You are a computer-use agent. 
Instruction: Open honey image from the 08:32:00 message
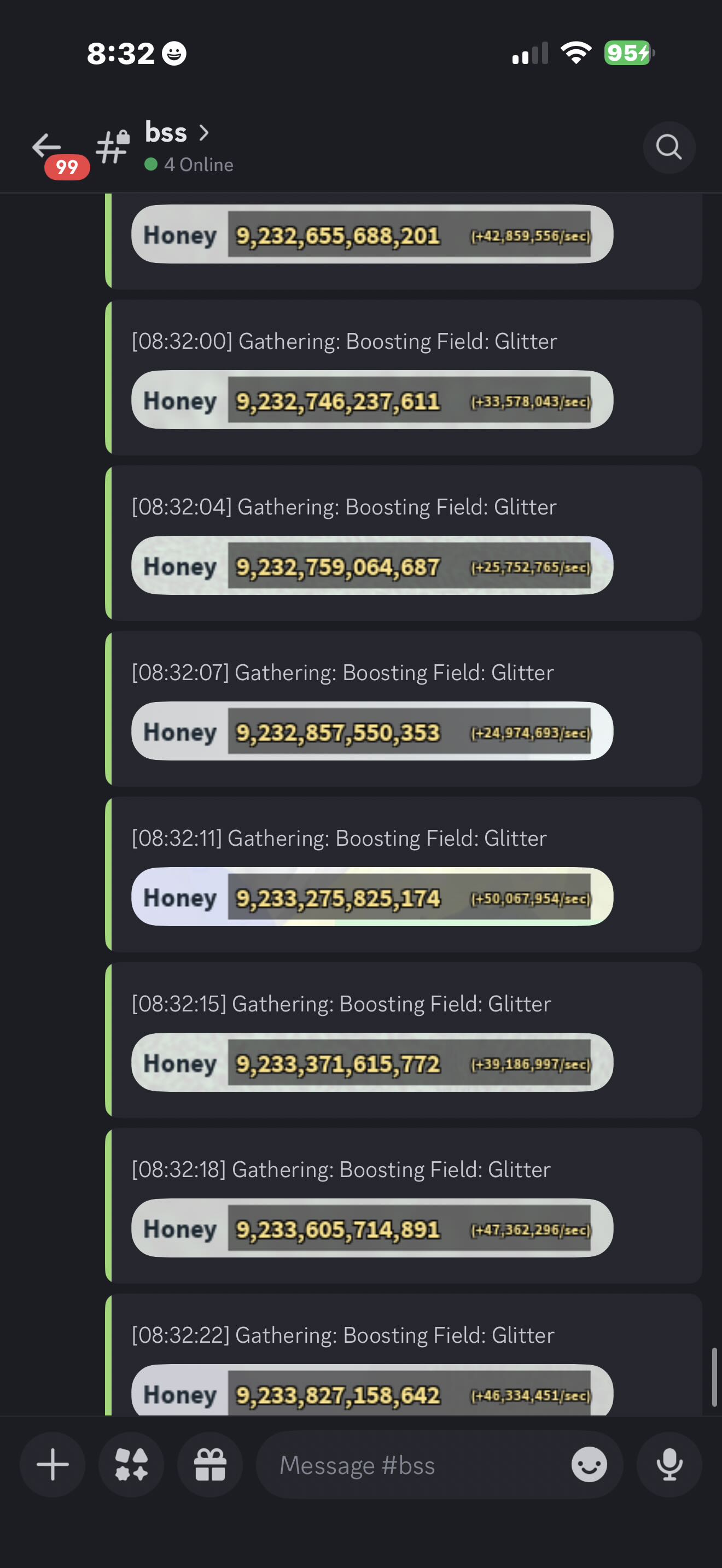372,400
